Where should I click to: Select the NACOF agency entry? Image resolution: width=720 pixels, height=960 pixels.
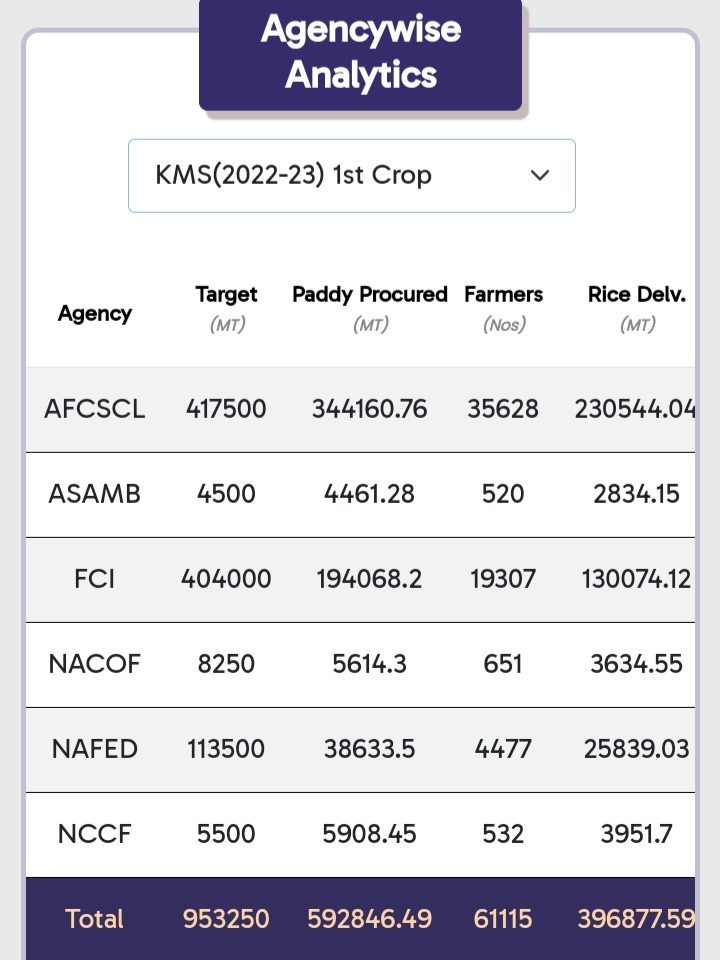pyautogui.click(x=94, y=664)
